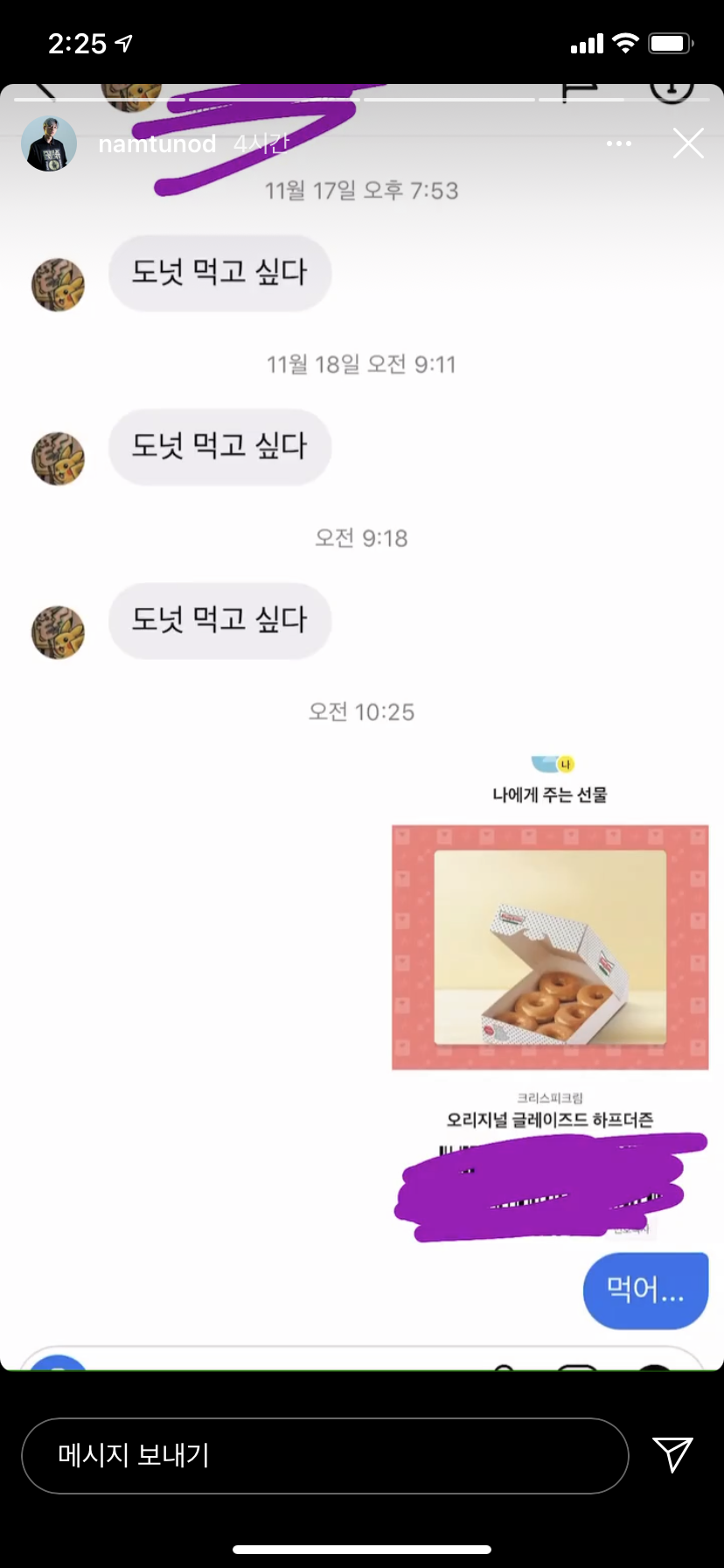Share the story via the paper plane icon

(x=672, y=1454)
